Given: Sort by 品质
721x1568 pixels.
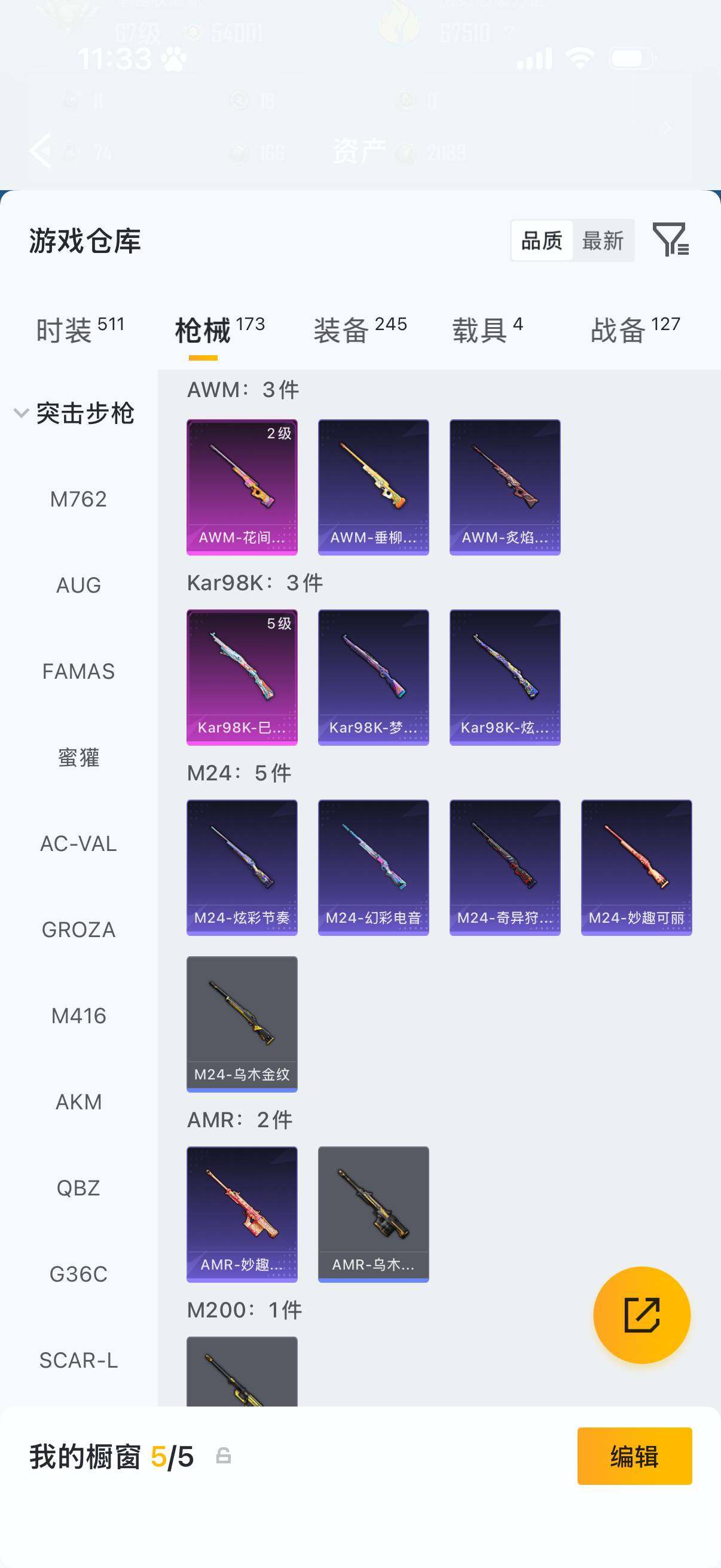Looking at the screenshot, I should (x=542, y=240).
